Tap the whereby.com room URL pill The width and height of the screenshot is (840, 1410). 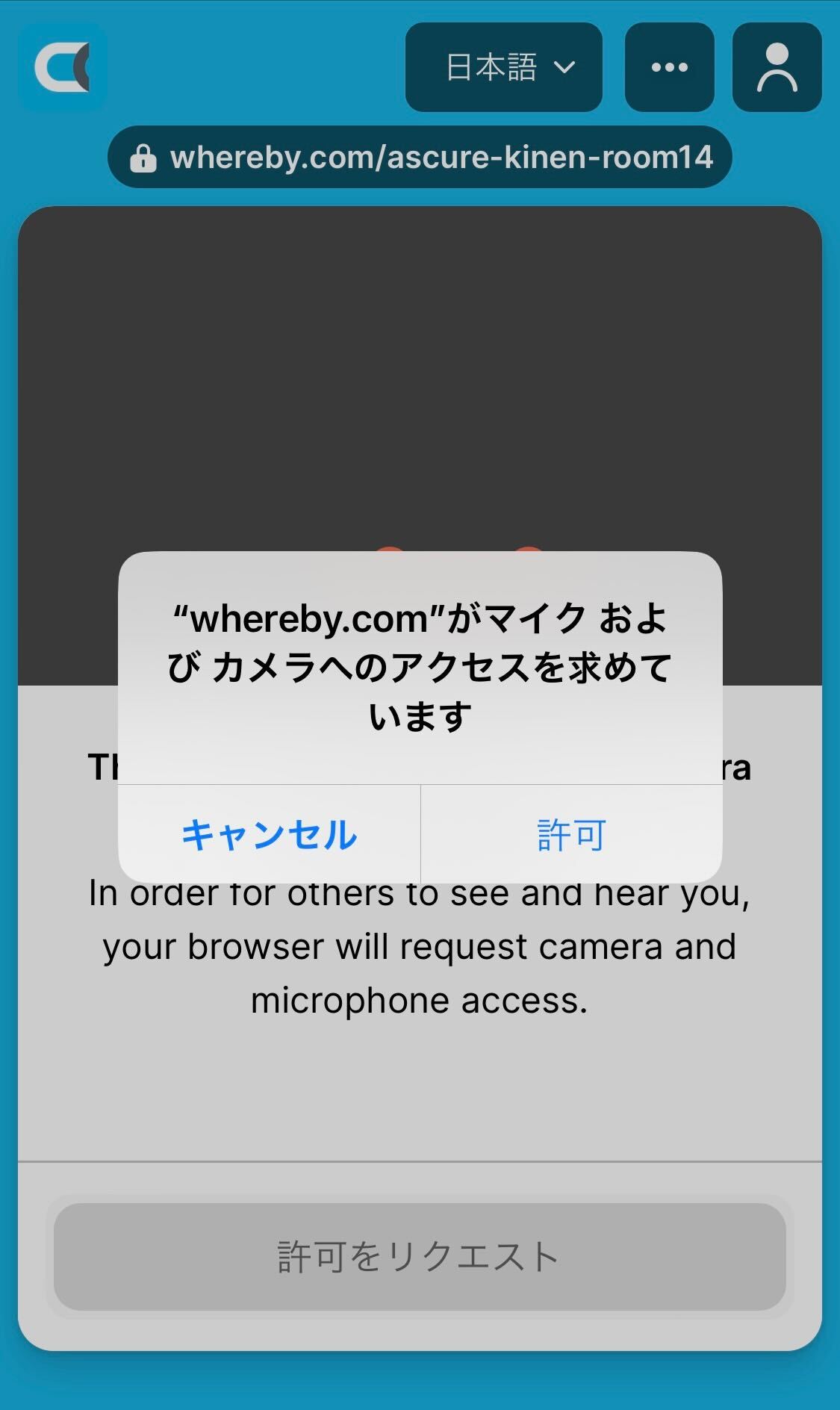click(x=420, y=158)
